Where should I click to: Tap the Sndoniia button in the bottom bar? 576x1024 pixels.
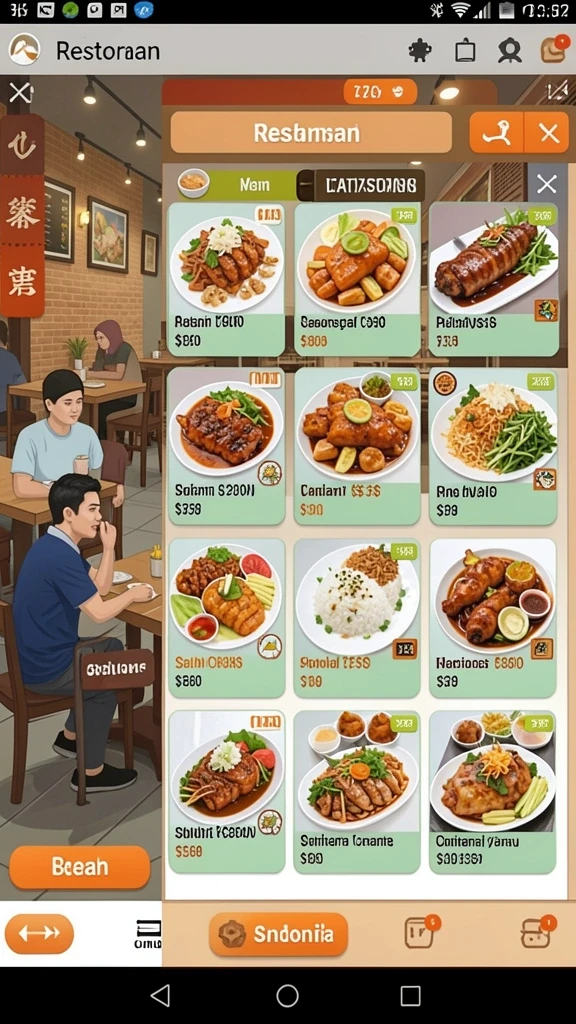tap(279, 934)
